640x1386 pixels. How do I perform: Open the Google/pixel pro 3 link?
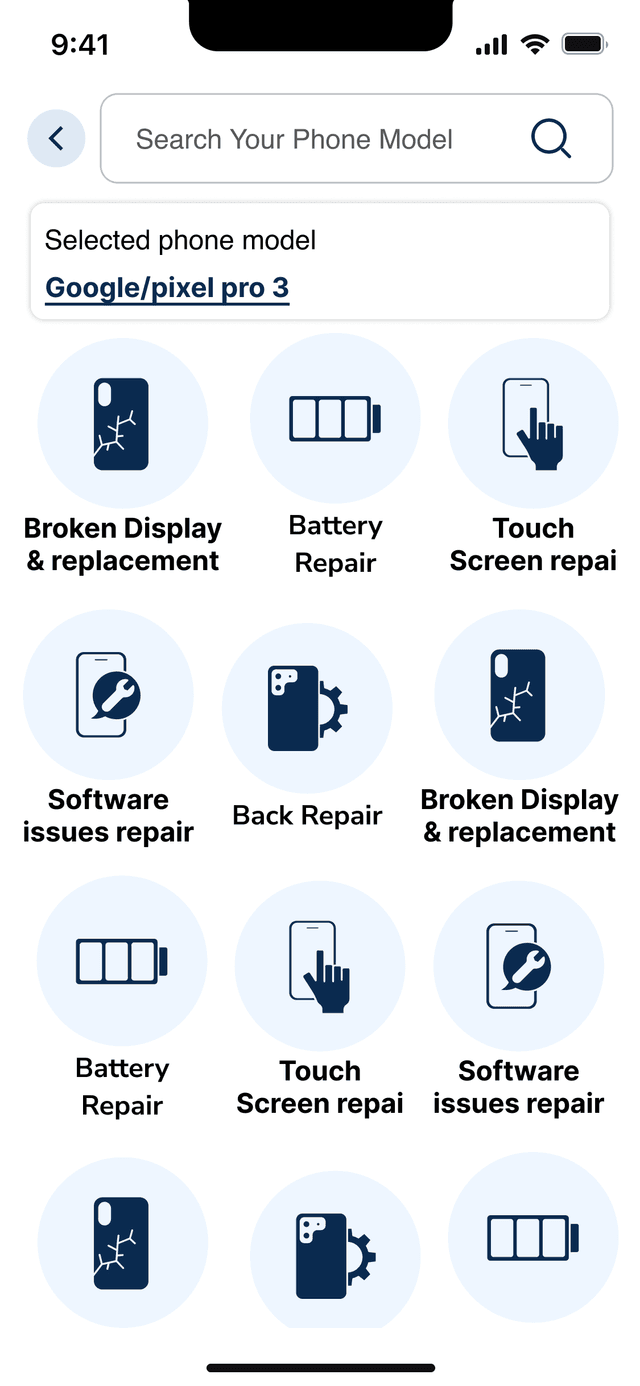coord(167,288)
